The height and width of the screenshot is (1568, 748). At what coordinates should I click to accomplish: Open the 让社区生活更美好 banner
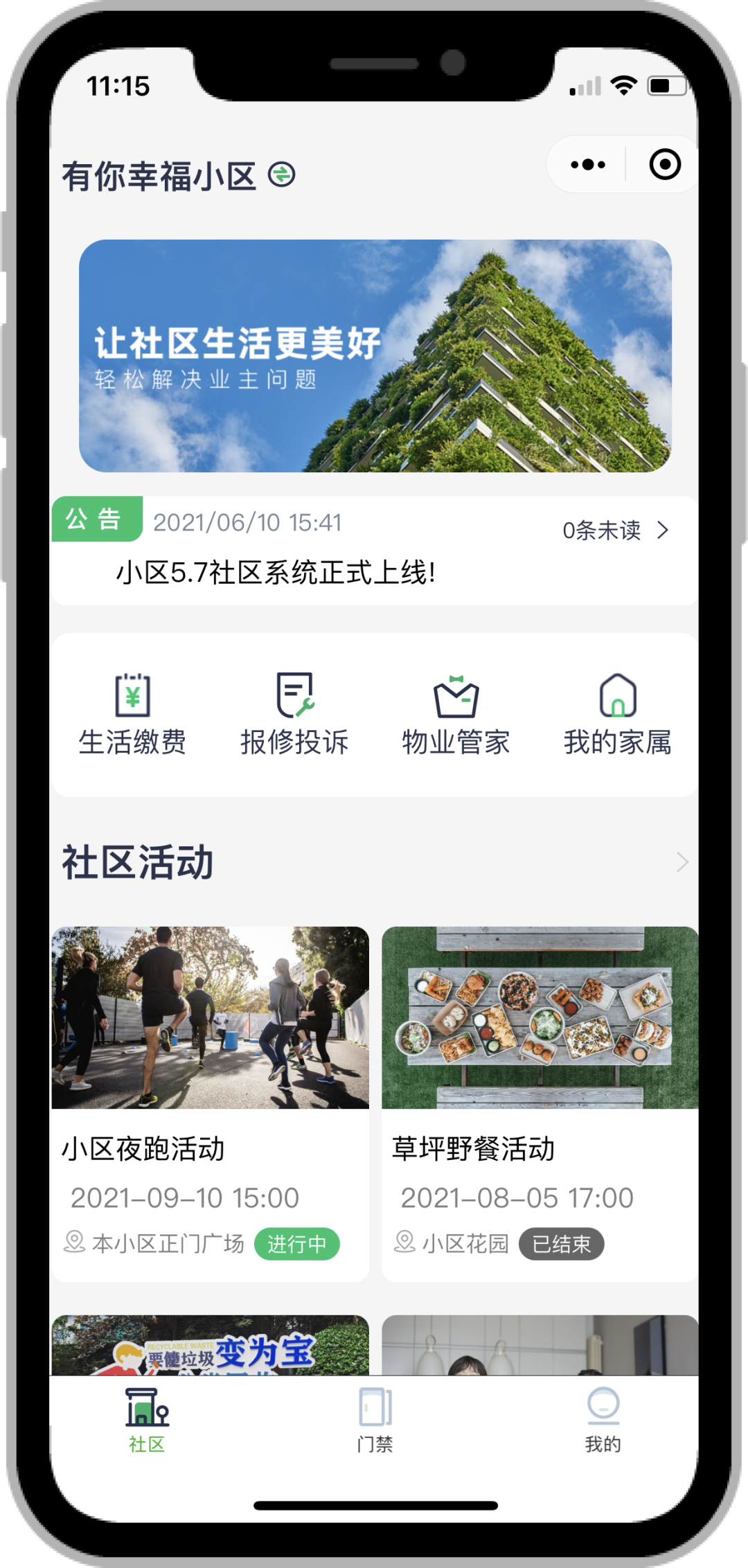[375, 356]
